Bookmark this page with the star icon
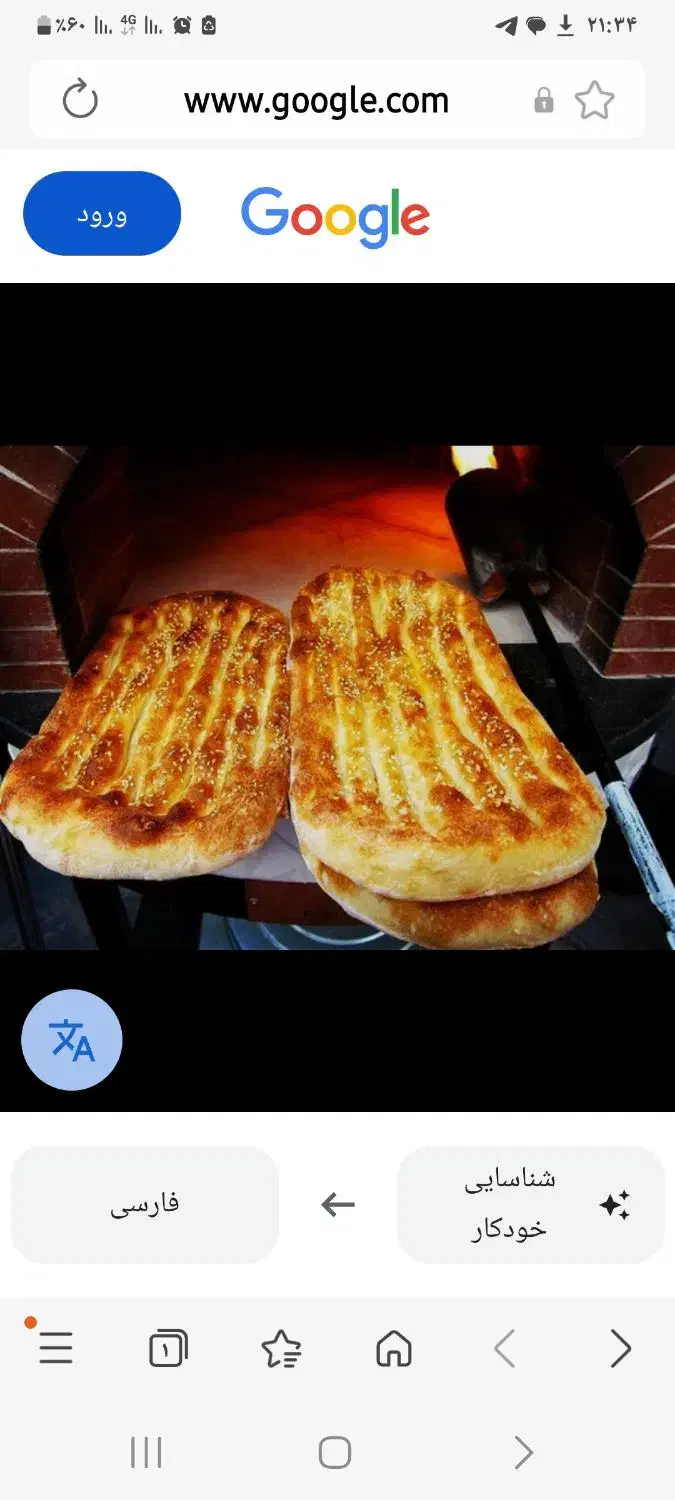Image resolution: width=675 pixels, height=1500 pixels. (594, 100)
